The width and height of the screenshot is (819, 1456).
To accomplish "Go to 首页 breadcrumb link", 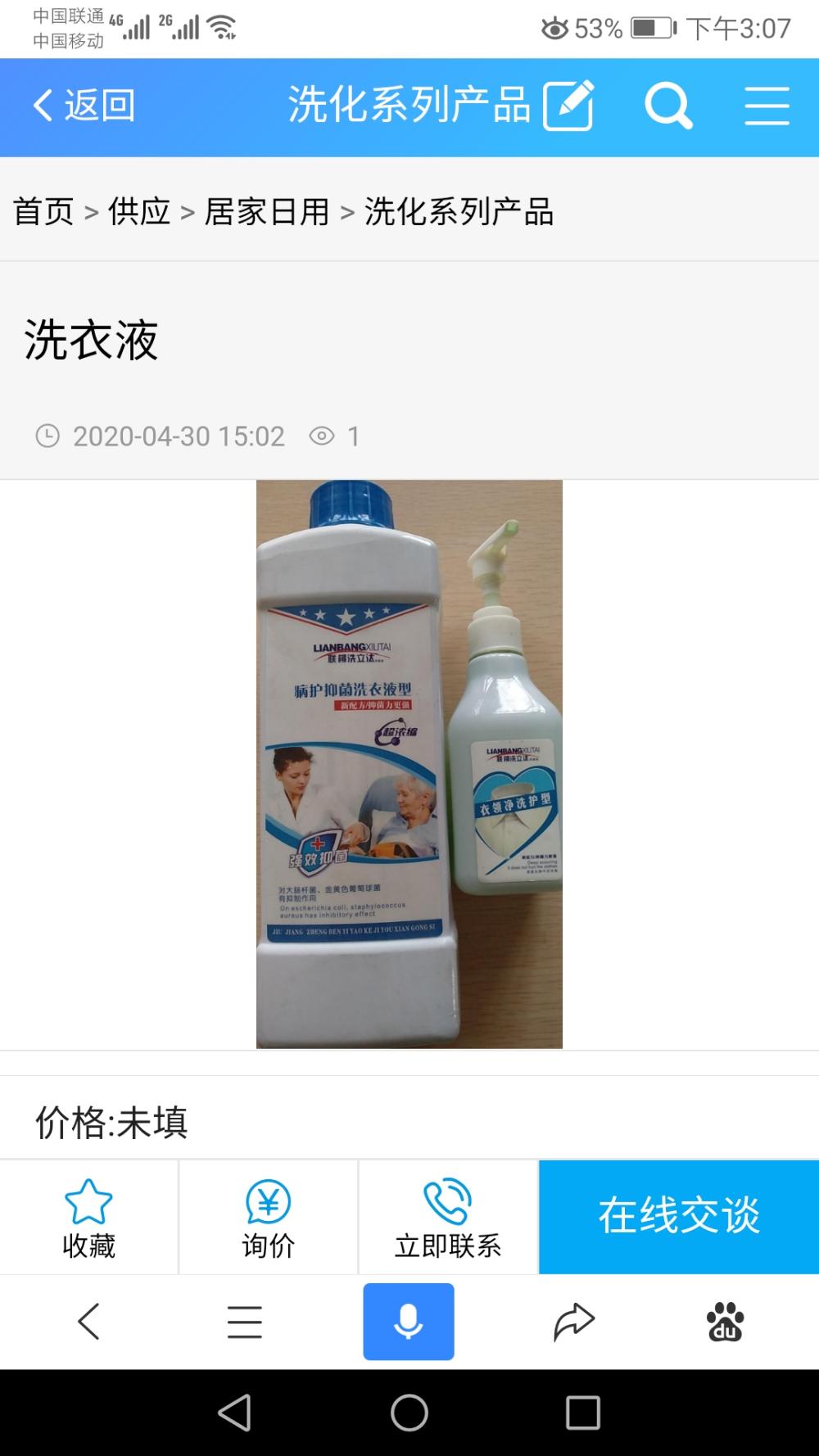I will point(43,212).
